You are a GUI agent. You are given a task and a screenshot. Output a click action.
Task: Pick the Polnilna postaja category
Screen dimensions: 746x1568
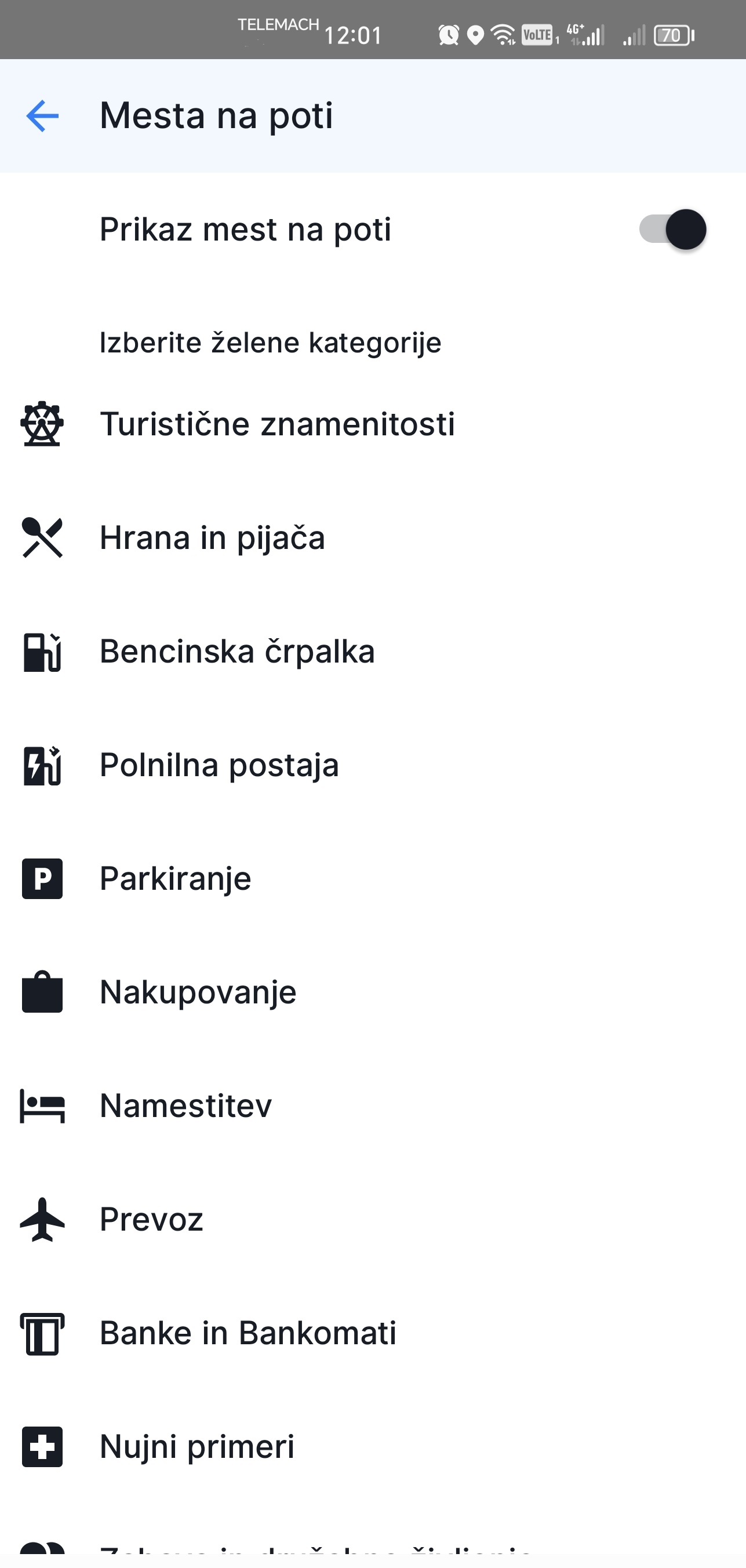pyautogui.click(x=373, y=765)
